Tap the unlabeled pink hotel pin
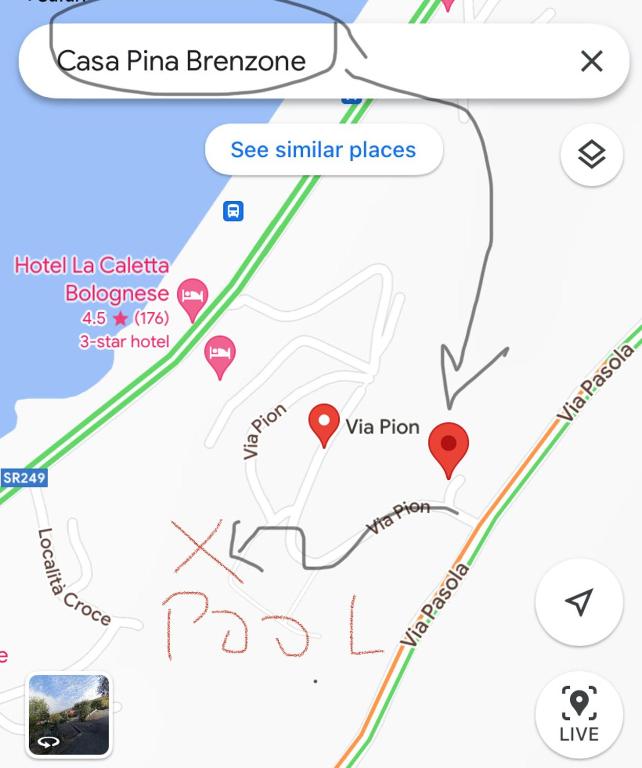 coord(220,354)
